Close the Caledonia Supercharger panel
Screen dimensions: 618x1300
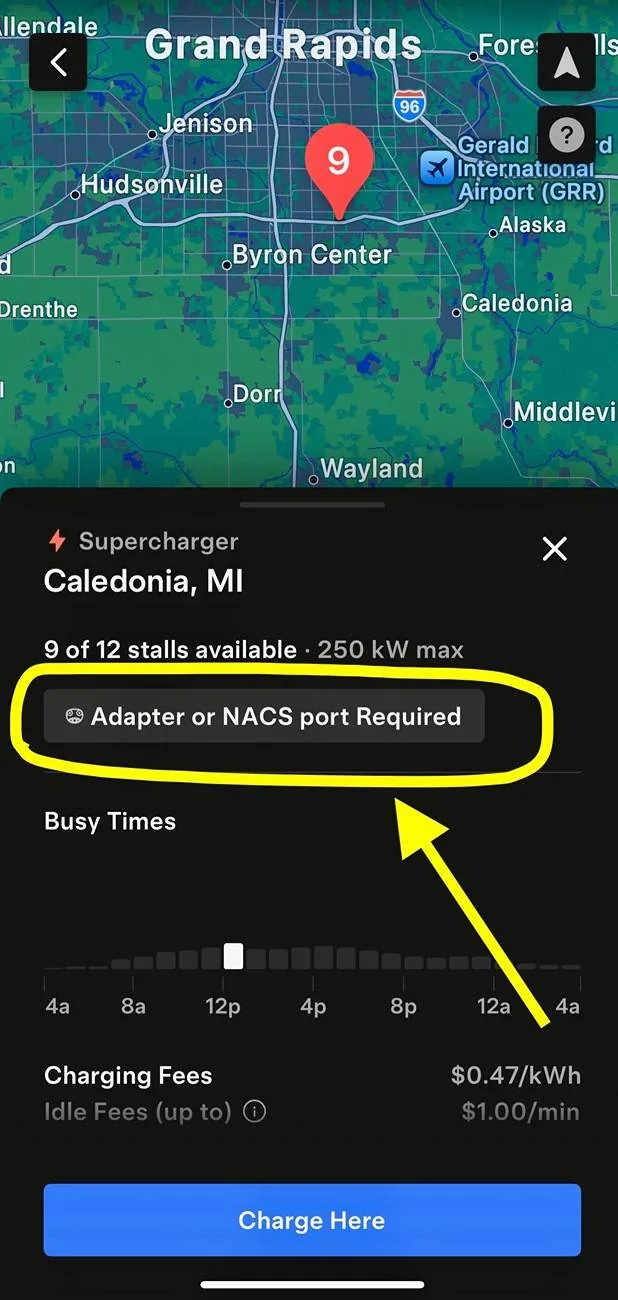(x=554, y=548)
